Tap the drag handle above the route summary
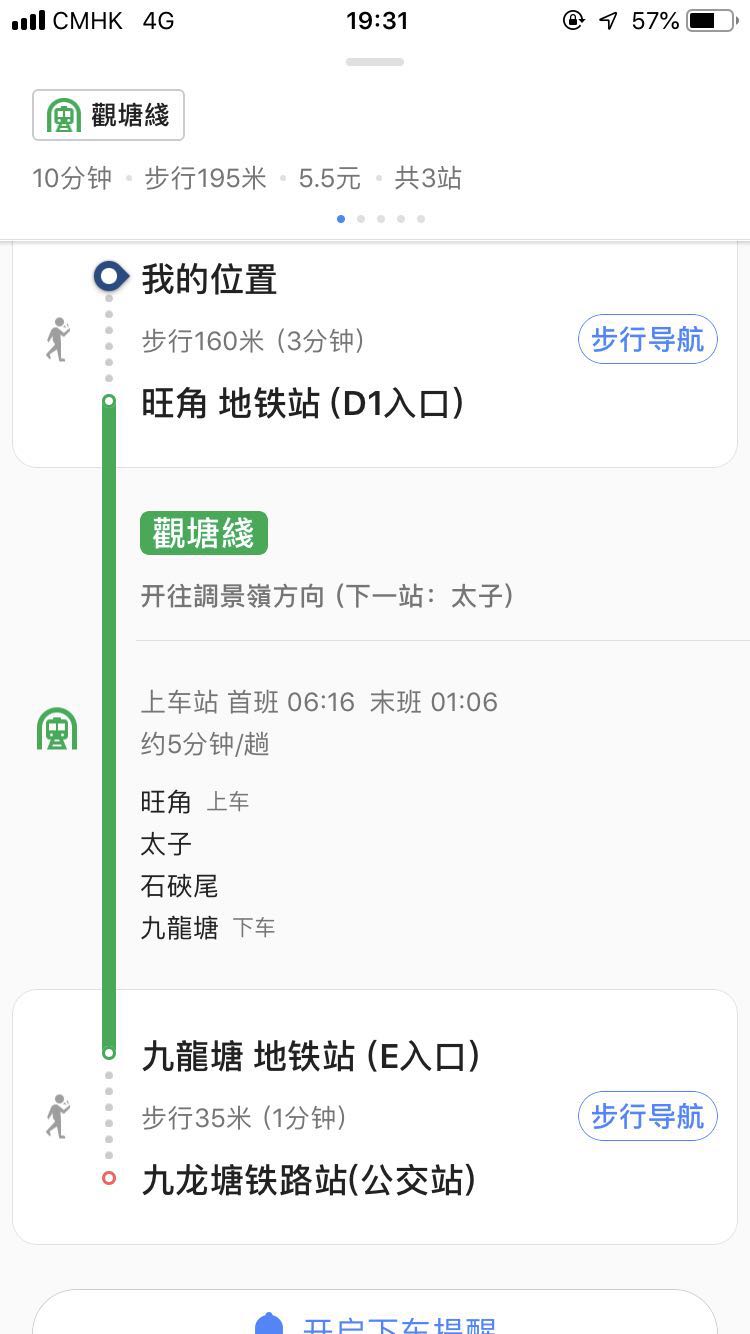This screenshot has width=750, height=1334. click(375, 62)
